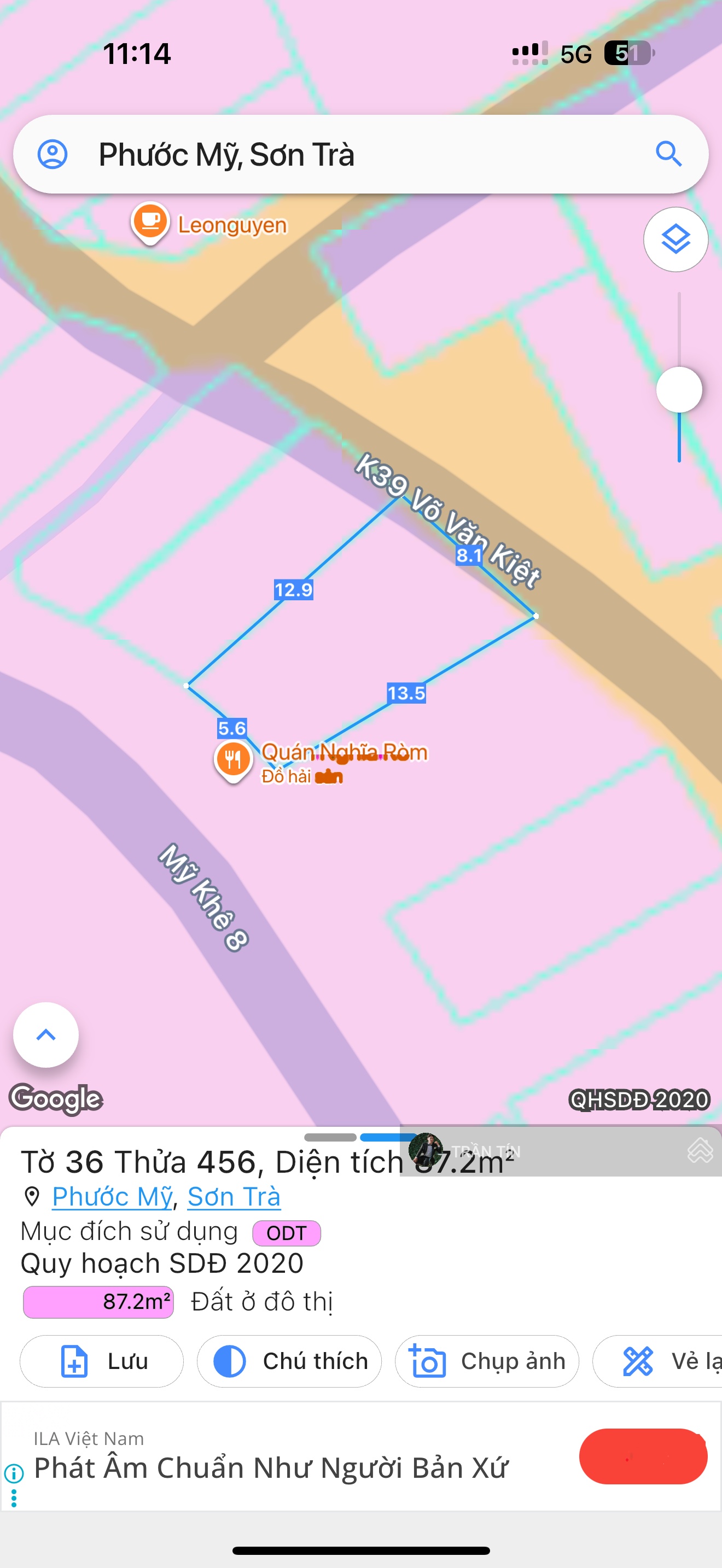The image size is (722, 1568).
Task: Open the Phước Mỹ link
Action: (113, 1197)
